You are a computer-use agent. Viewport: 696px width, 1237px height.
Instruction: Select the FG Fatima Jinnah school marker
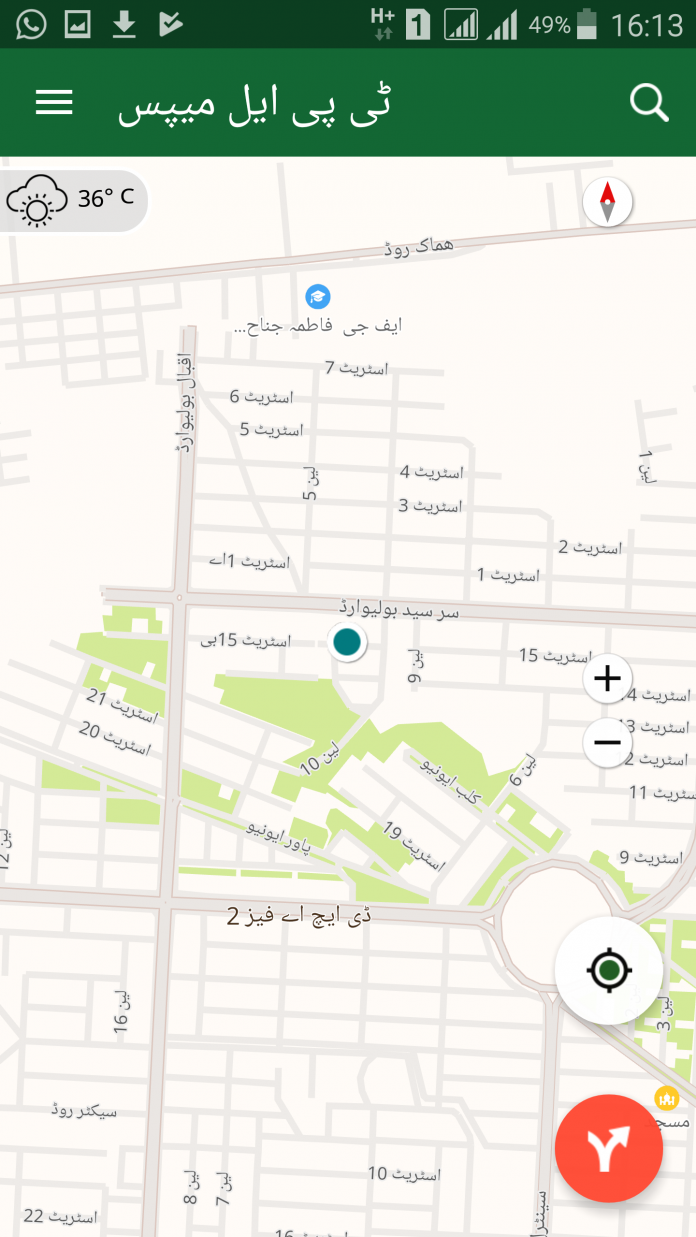coord(318,296)
